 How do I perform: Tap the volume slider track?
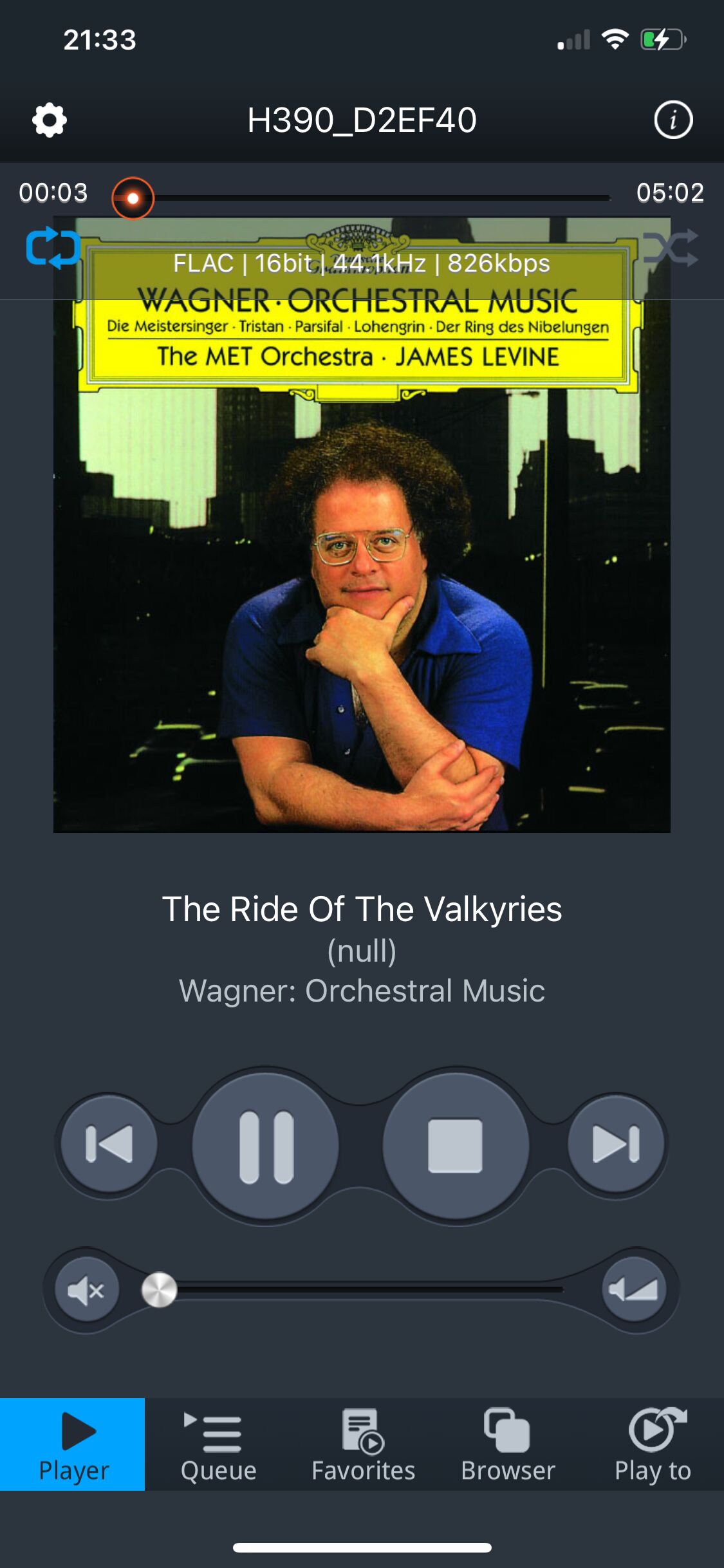click(x=361, y=1289)
